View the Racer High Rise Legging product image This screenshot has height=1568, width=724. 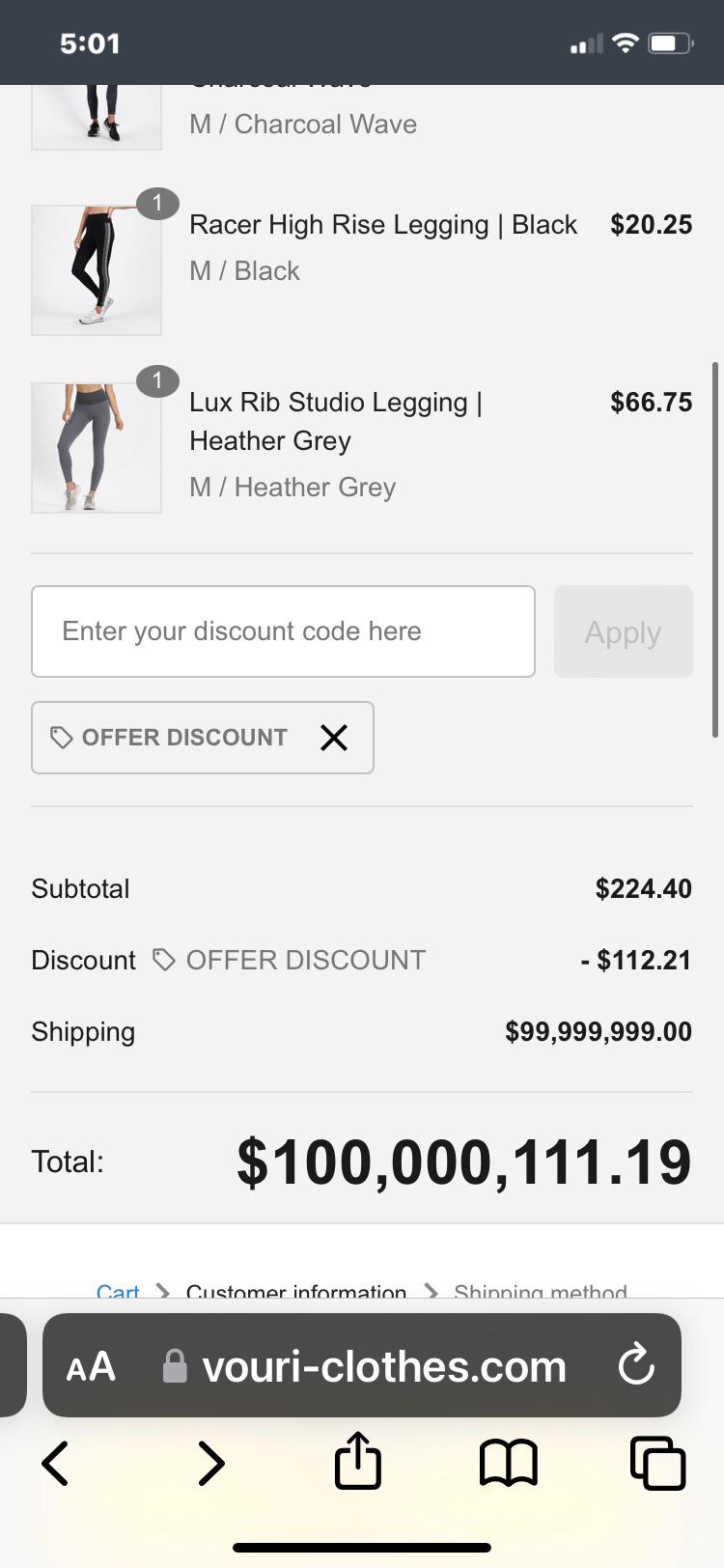coord(96,269)
